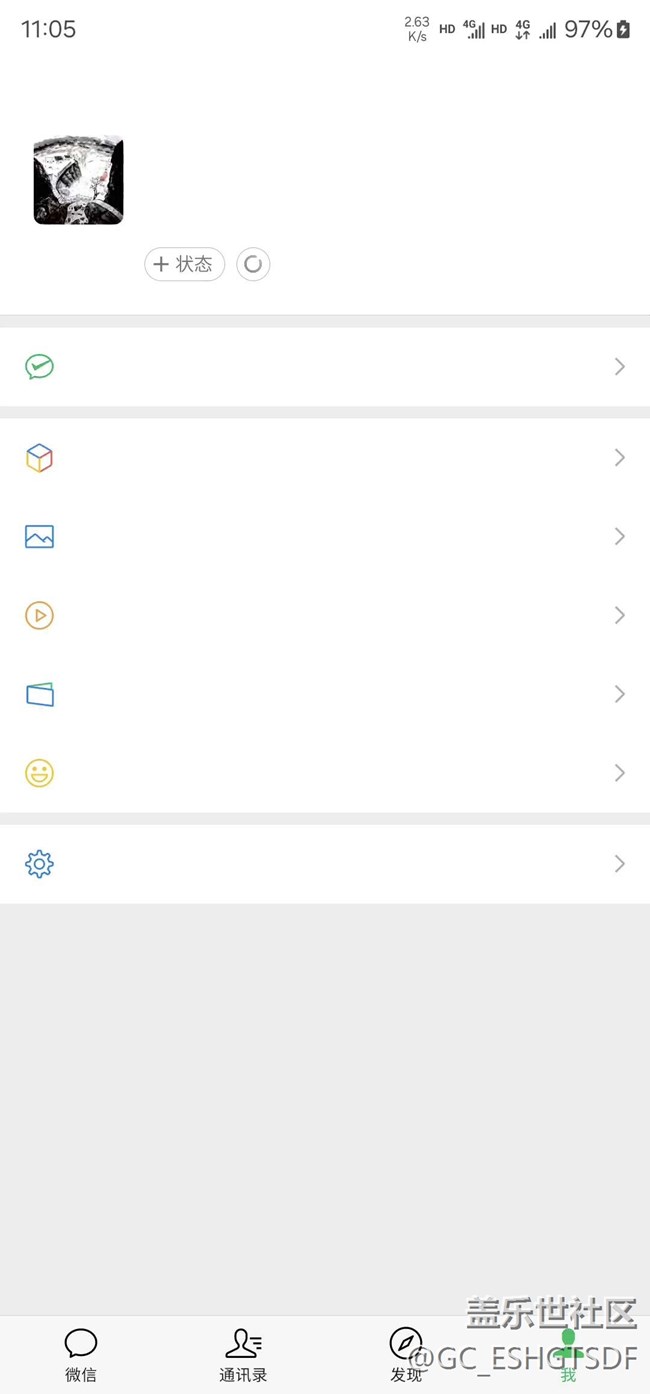This screenshot has height=1394, width=650.
Task: Open the row with the colorful cube icon
Action: click(325, 458)
